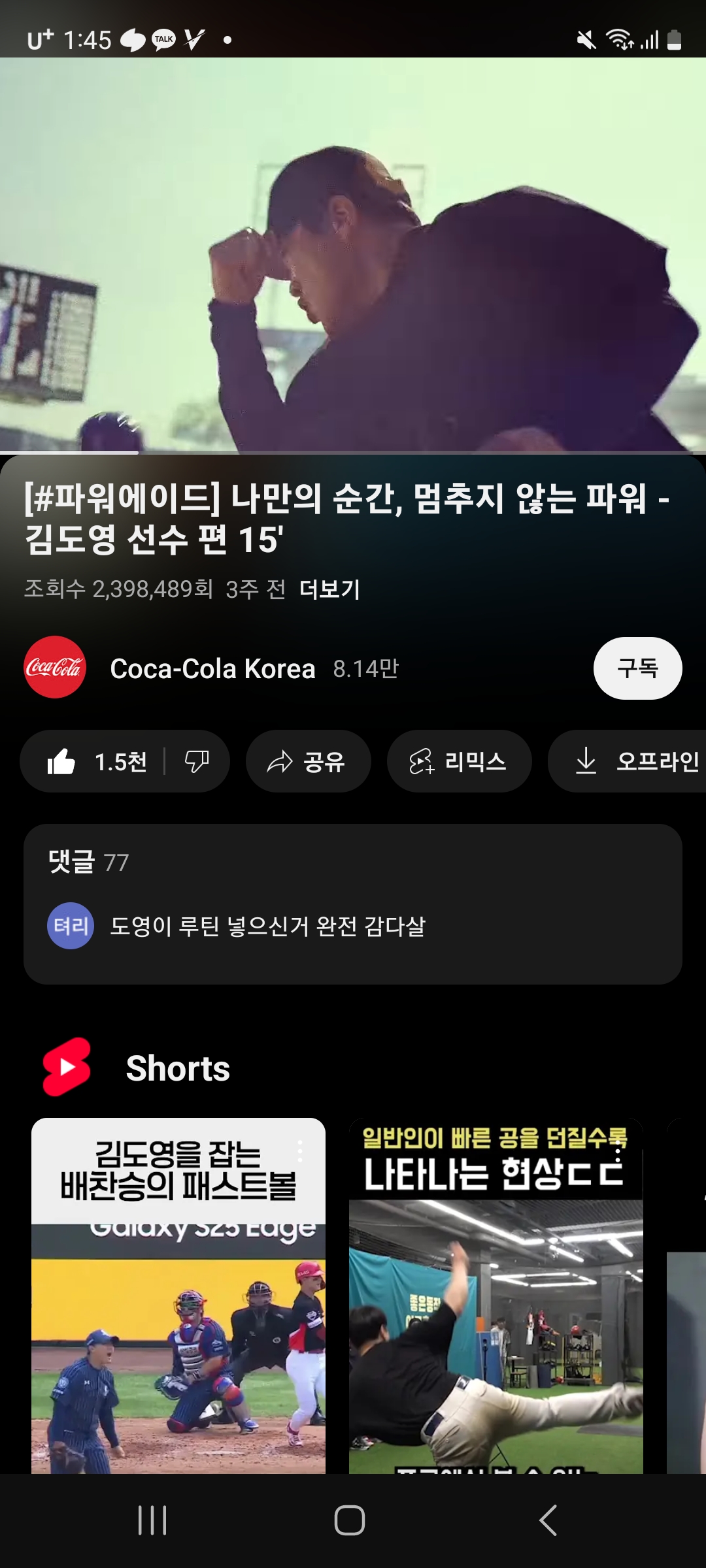Like the video with thumbs up
The height and width of the screenshot is (1568, 706).
pyautogui.click(x=95, y=762)
